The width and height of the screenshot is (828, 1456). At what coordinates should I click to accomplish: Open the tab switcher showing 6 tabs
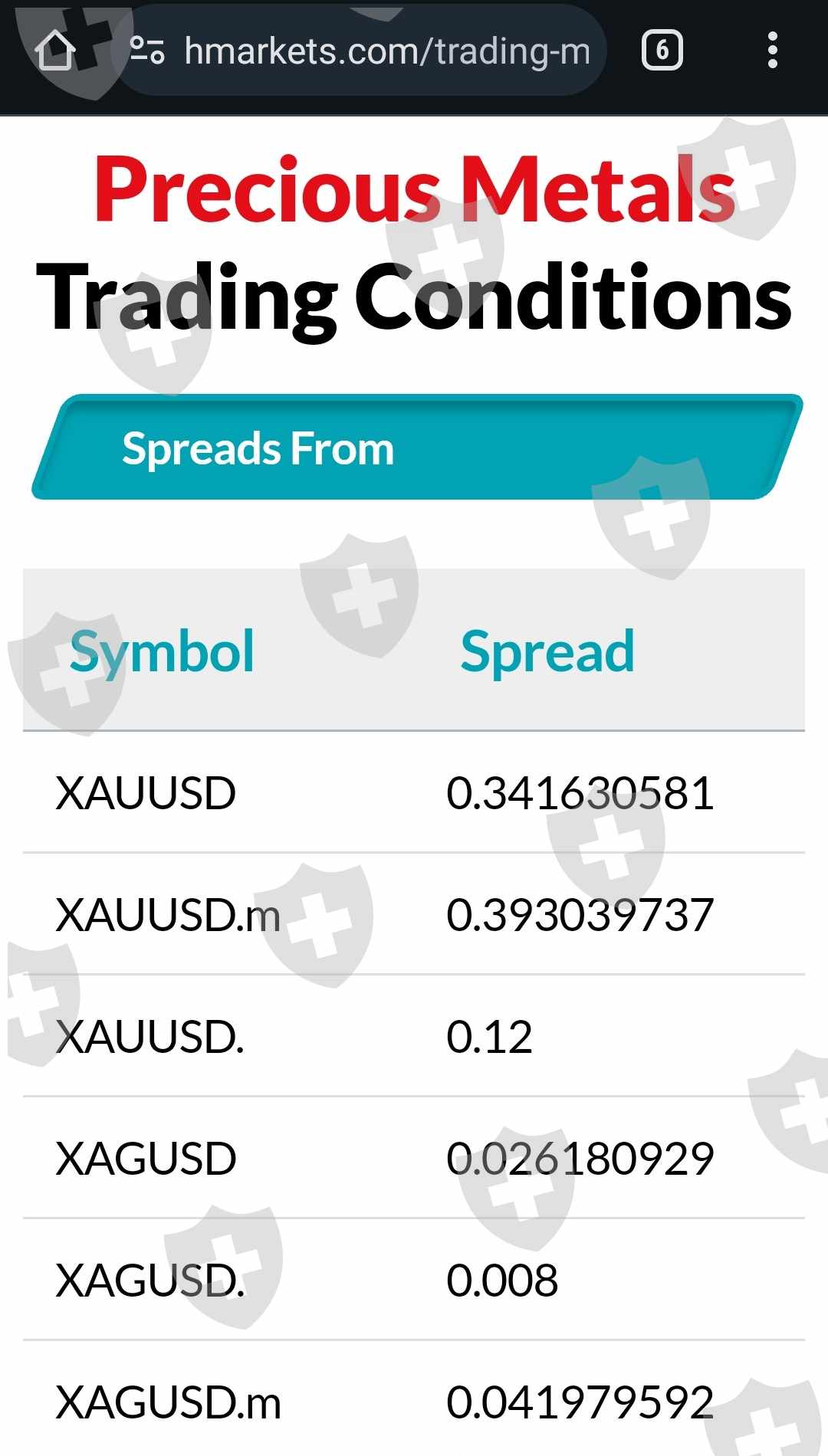(662, 51)
